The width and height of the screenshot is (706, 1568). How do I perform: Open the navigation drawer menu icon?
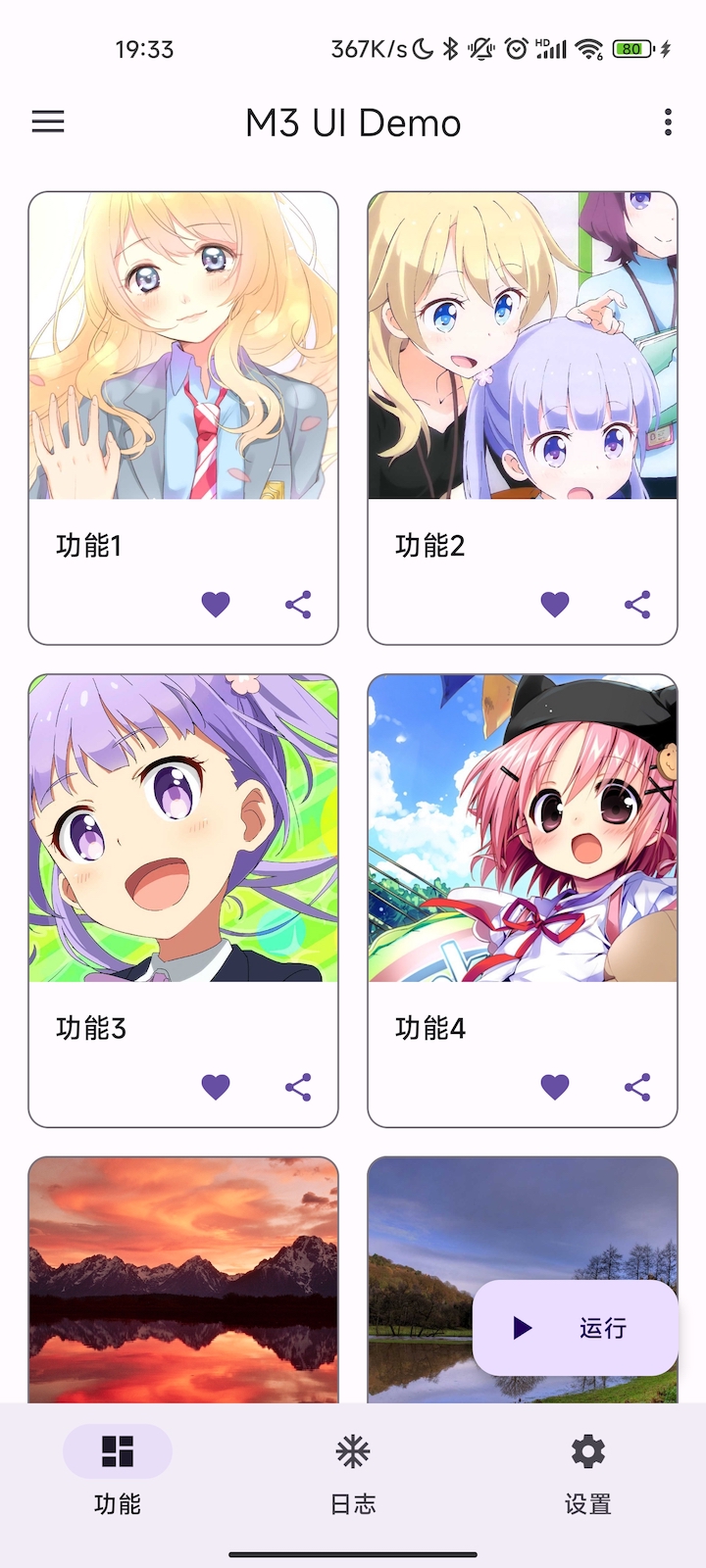[47, 122]
